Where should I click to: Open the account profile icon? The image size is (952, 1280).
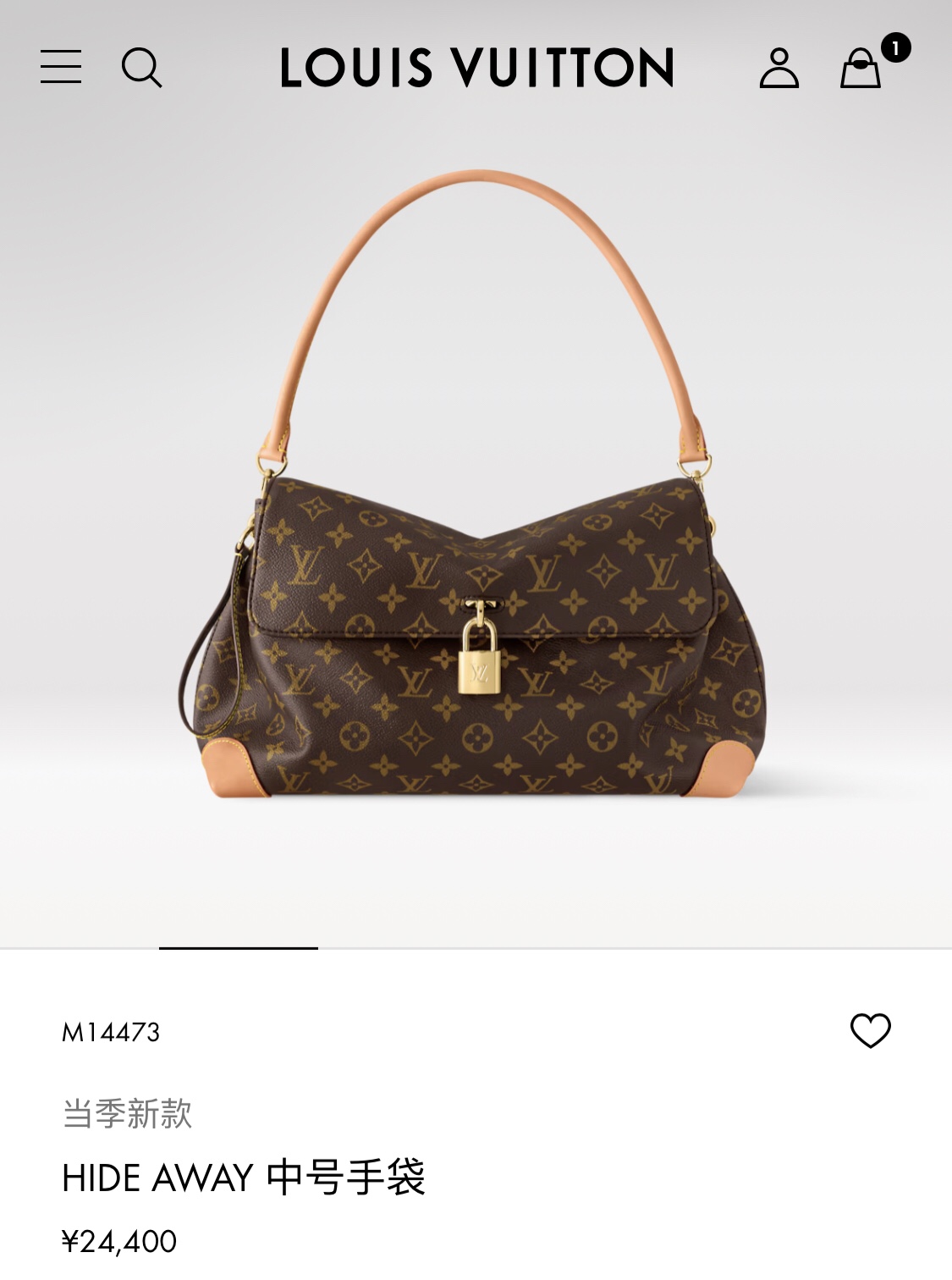(x=779, y=68)
